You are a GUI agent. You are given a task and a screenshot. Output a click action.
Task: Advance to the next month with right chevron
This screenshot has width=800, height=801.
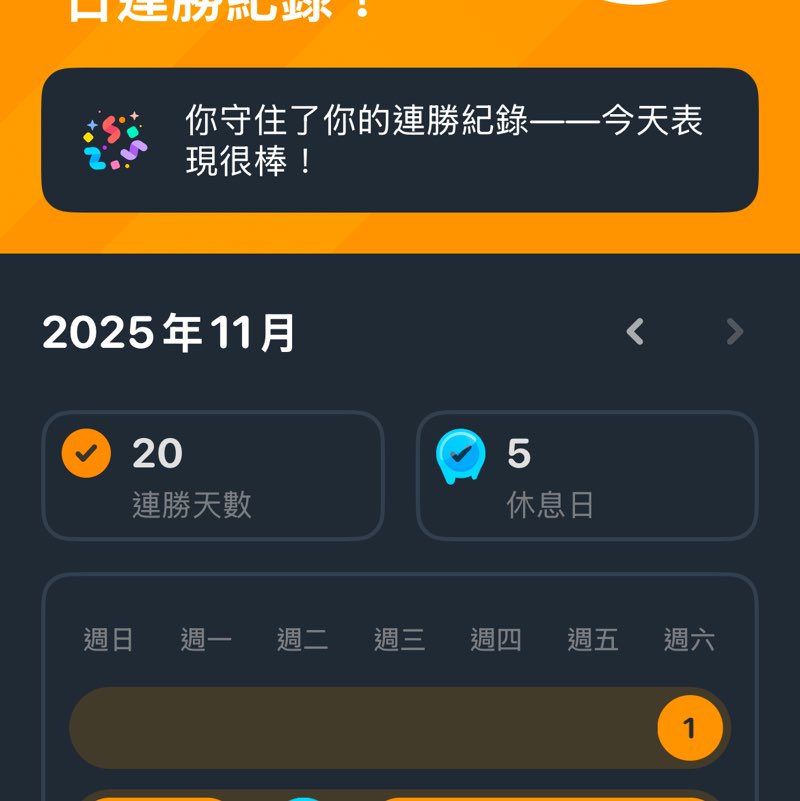coord(734,331)
